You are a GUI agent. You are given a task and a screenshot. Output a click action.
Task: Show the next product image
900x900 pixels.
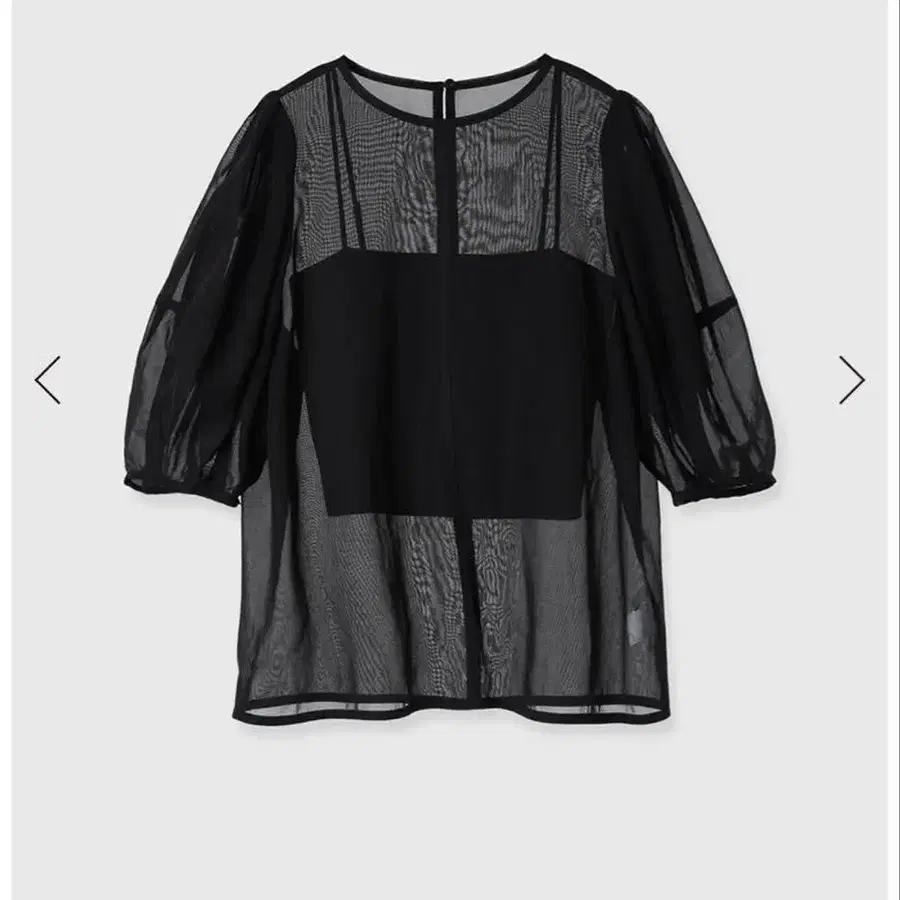[852, 380]
